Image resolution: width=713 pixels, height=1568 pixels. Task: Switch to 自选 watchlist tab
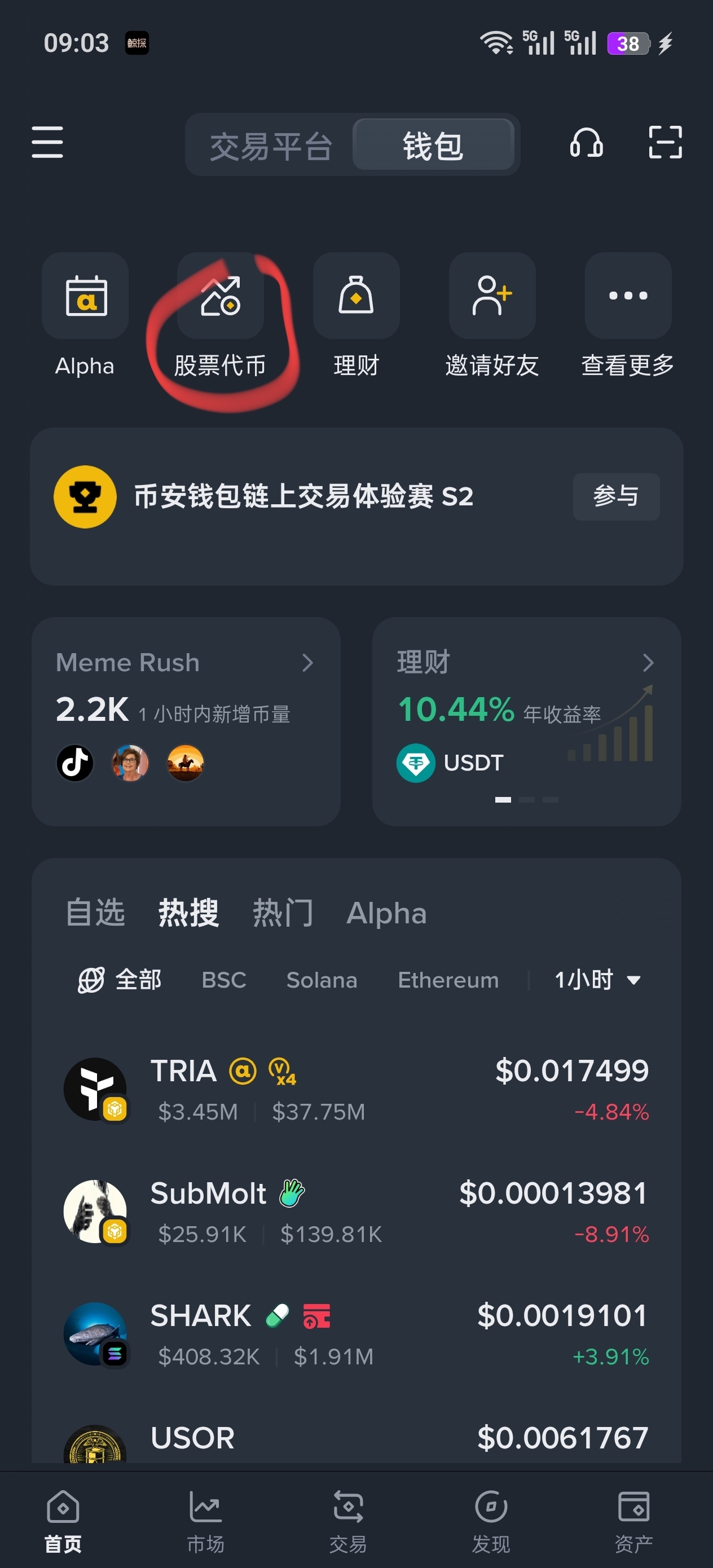95,913
